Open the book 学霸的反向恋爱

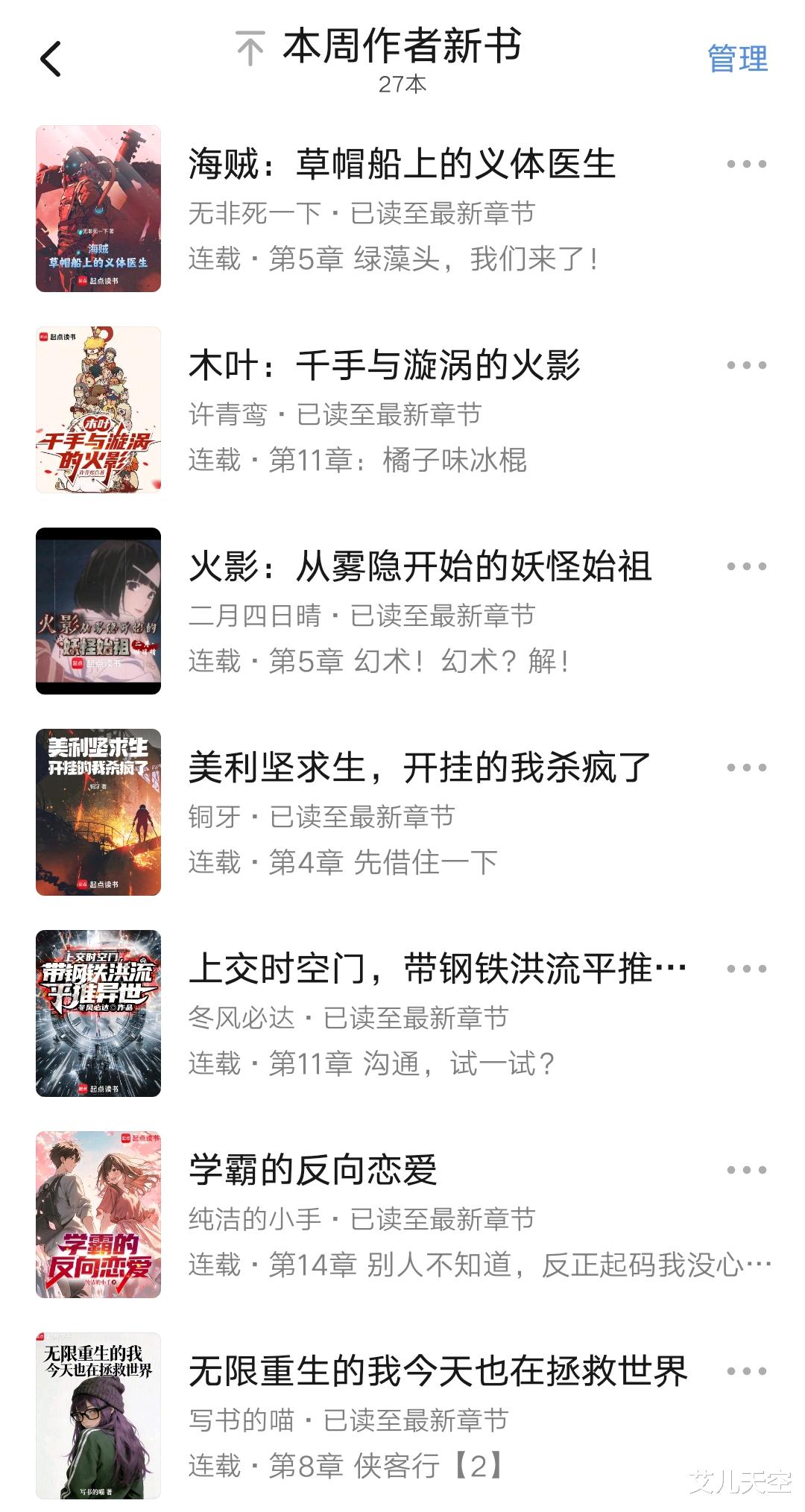[312, 1170]
